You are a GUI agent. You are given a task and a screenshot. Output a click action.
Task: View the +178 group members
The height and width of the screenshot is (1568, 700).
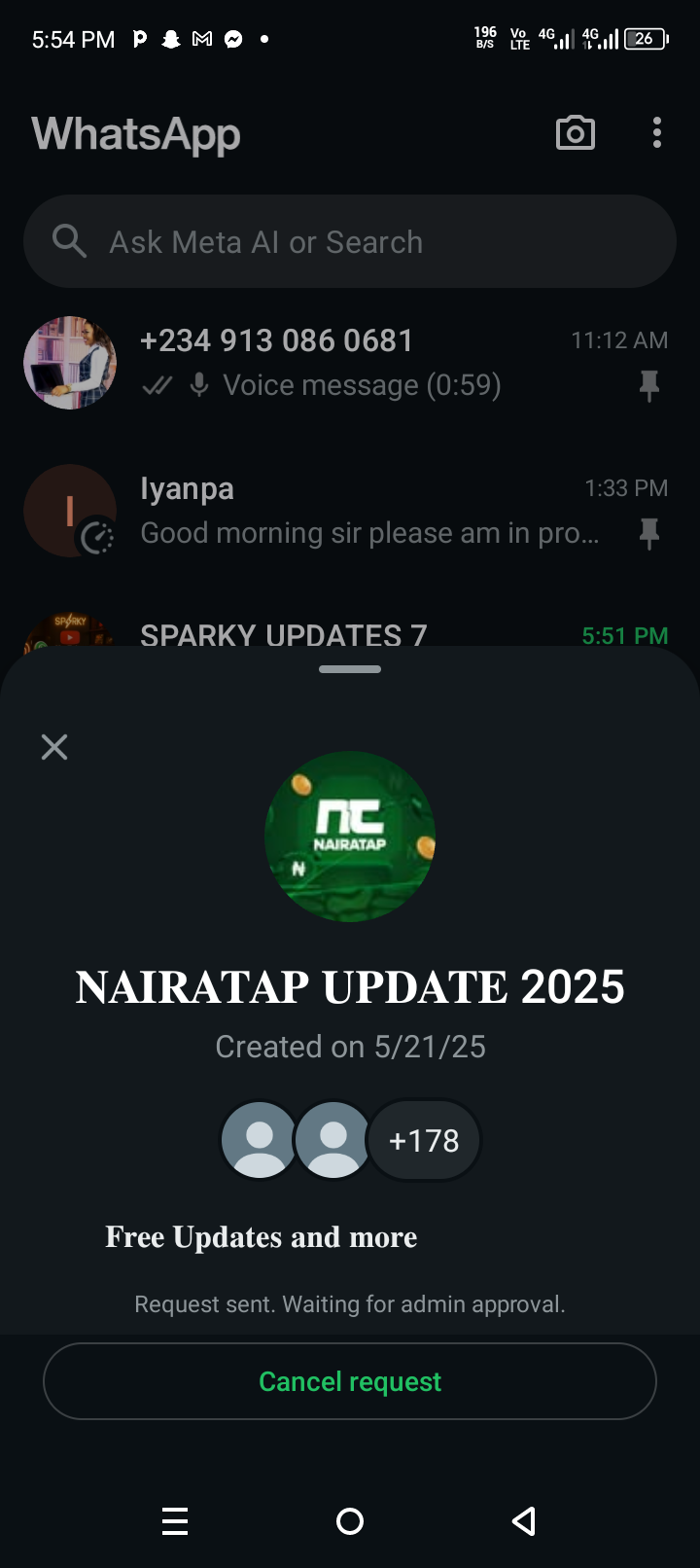[x=424, y=1140]
